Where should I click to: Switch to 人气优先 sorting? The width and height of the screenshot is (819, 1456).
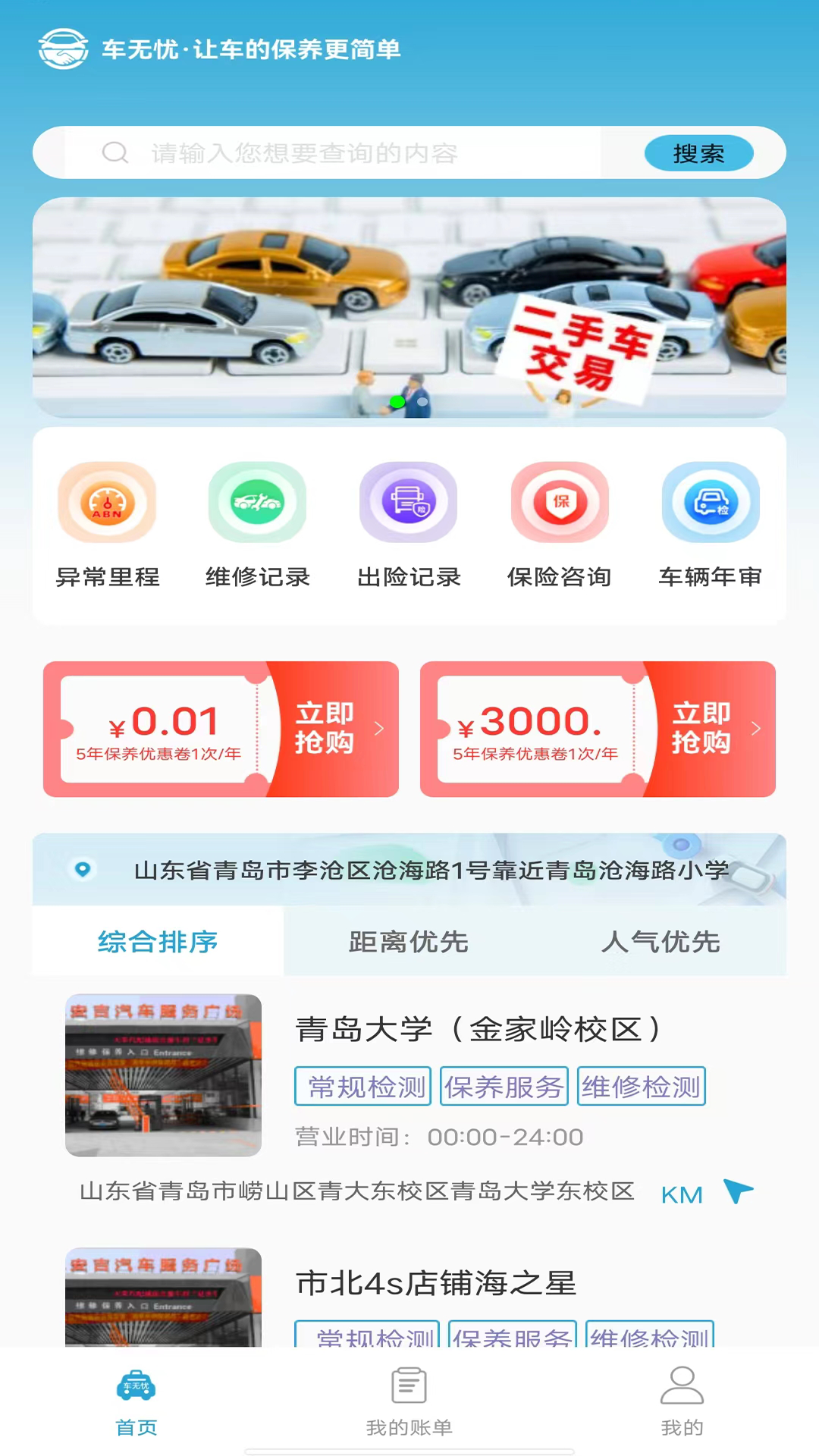point(661,942)
